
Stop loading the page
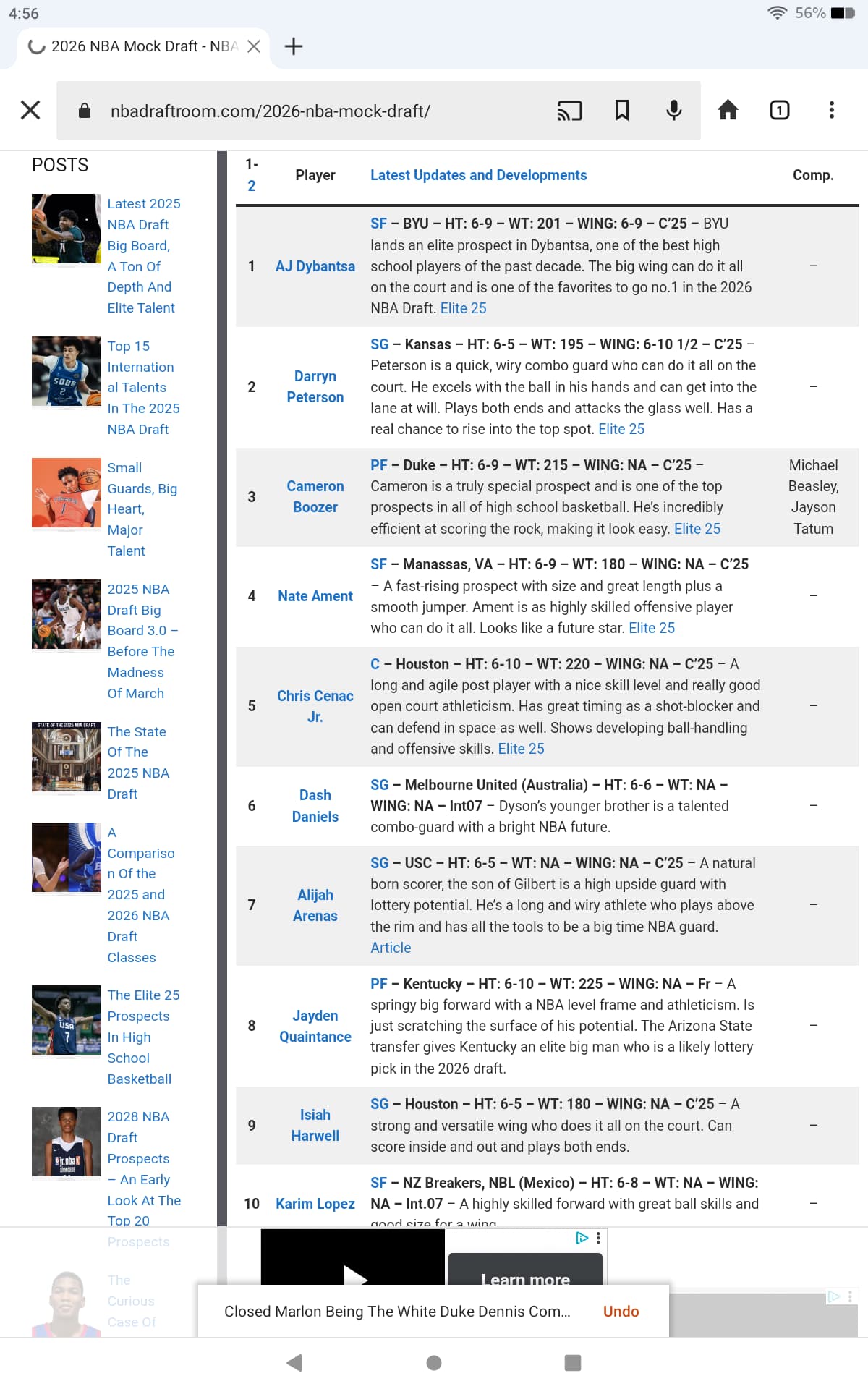pos(30,110)
